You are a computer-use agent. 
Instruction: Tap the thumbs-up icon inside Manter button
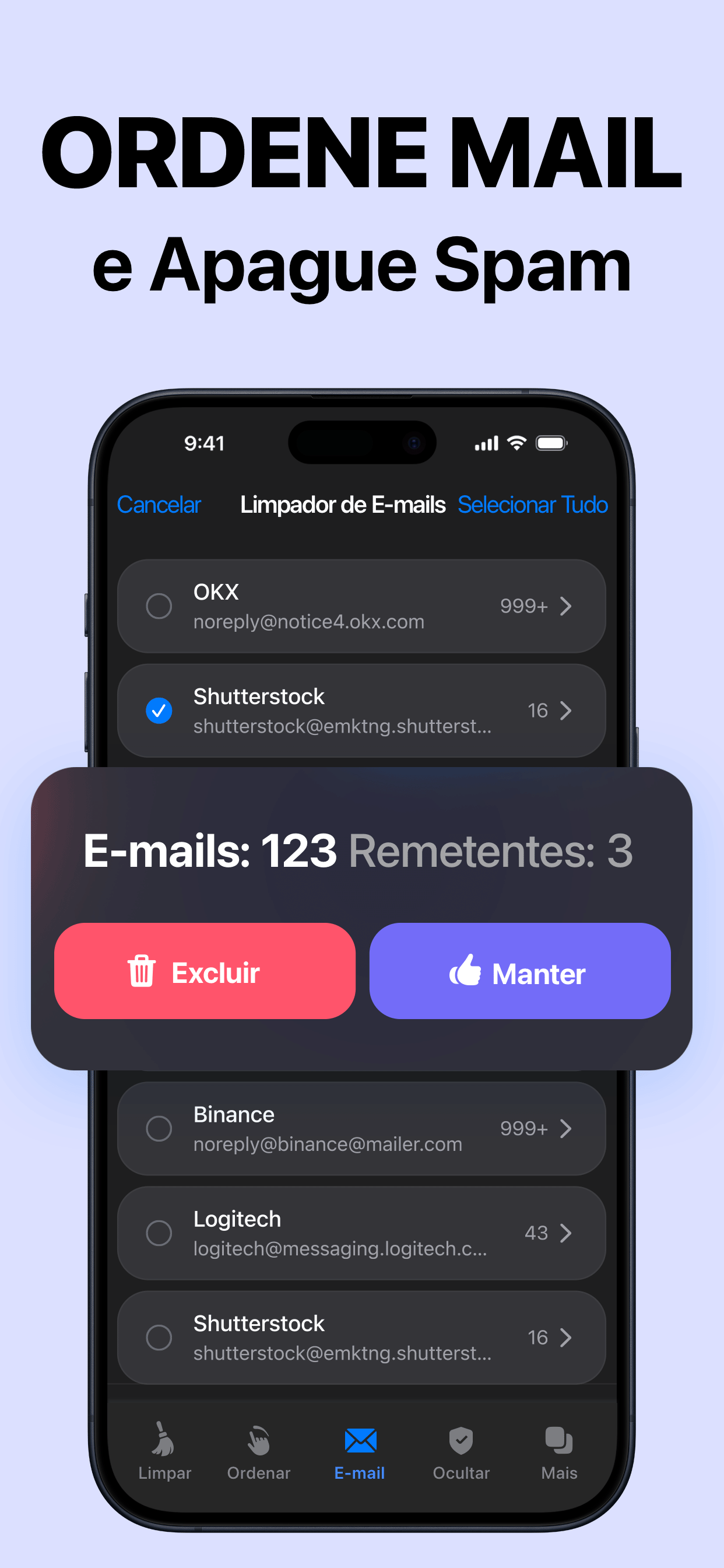467,972
